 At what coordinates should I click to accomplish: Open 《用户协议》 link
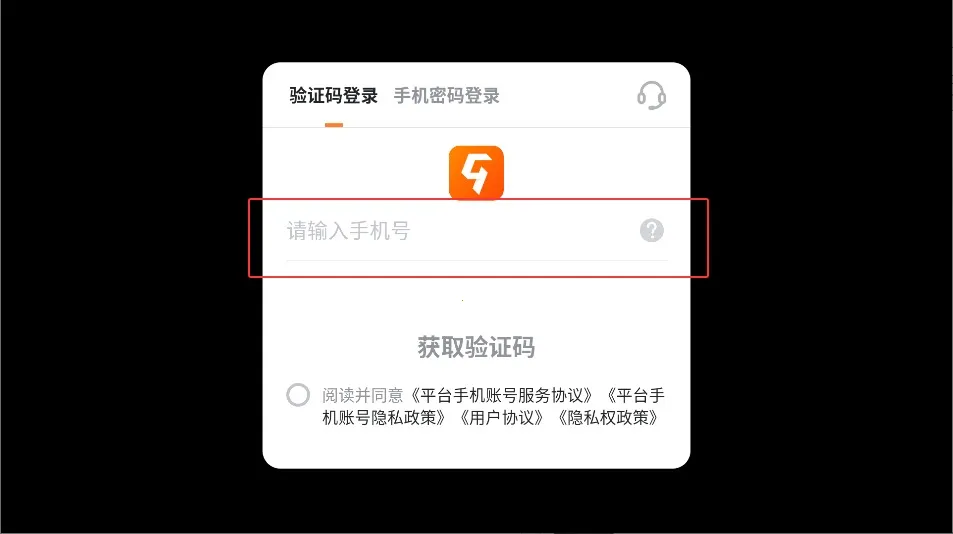(x=499, y=418)
